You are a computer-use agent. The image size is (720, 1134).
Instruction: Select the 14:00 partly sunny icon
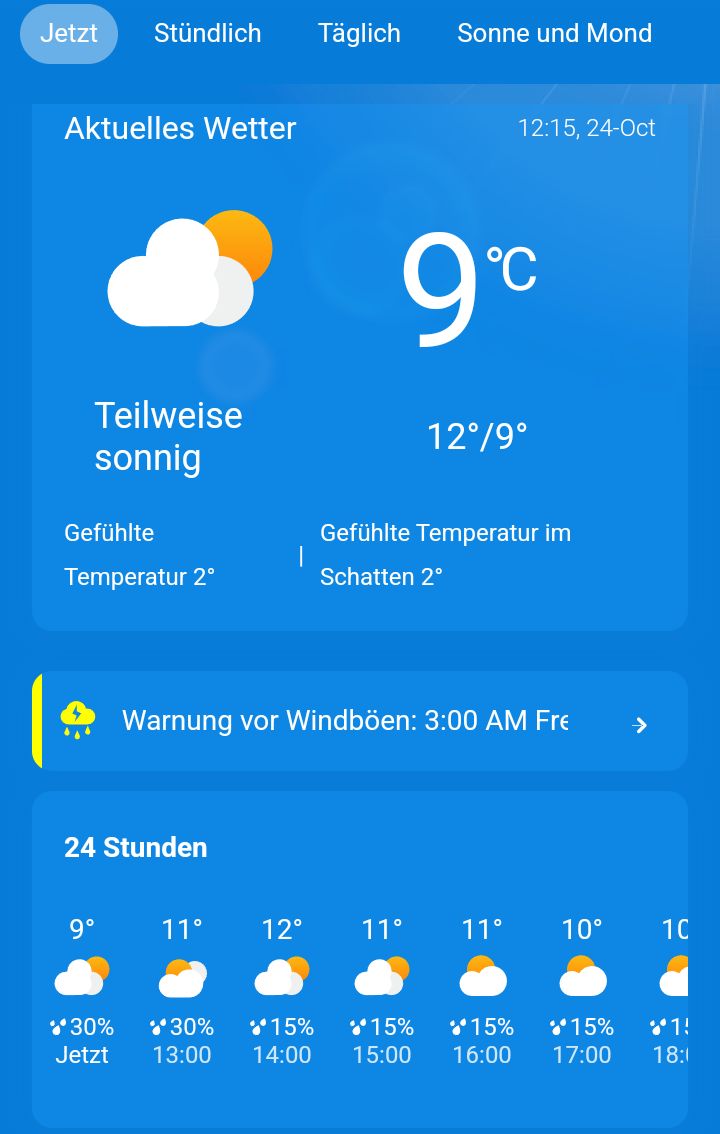[282, 974]
